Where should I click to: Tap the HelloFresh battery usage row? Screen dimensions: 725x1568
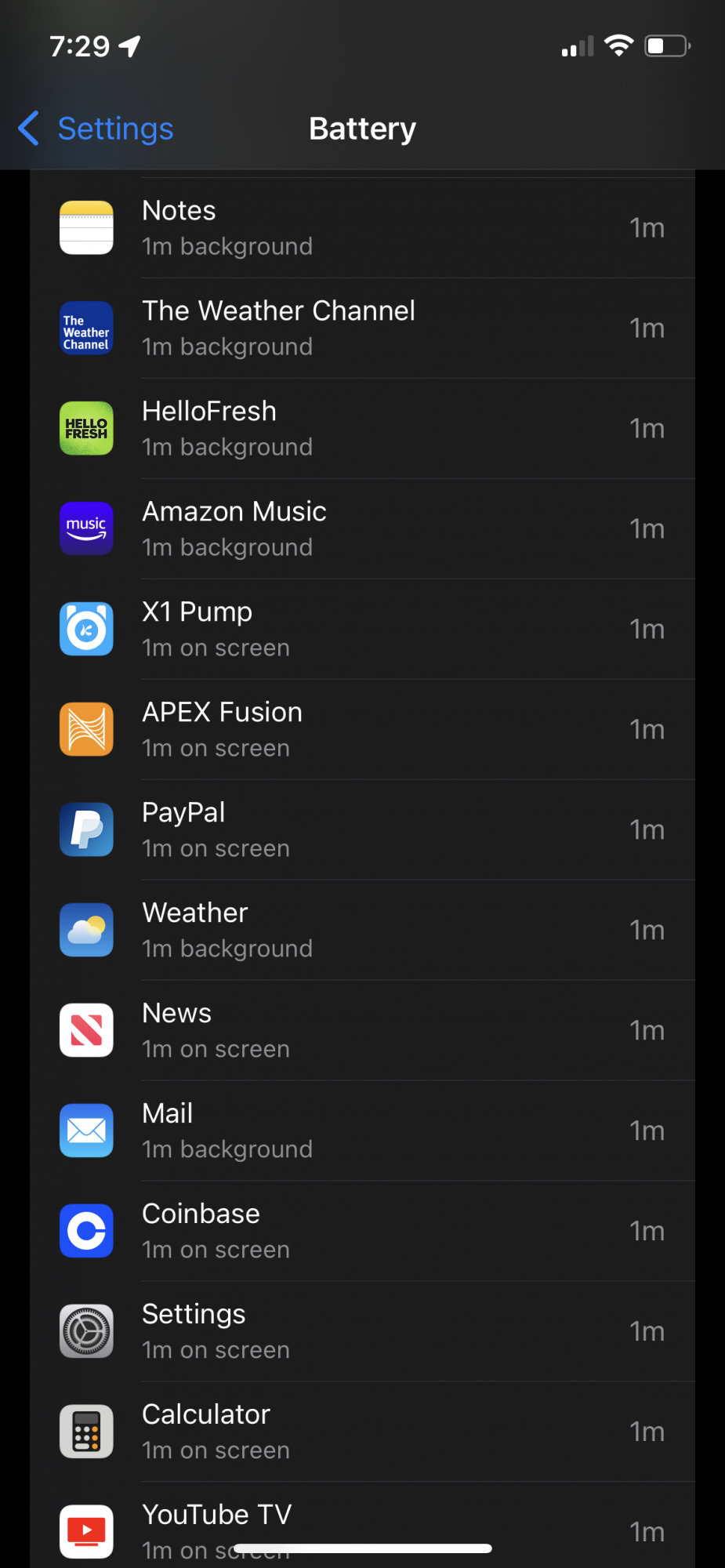(362, 429)
